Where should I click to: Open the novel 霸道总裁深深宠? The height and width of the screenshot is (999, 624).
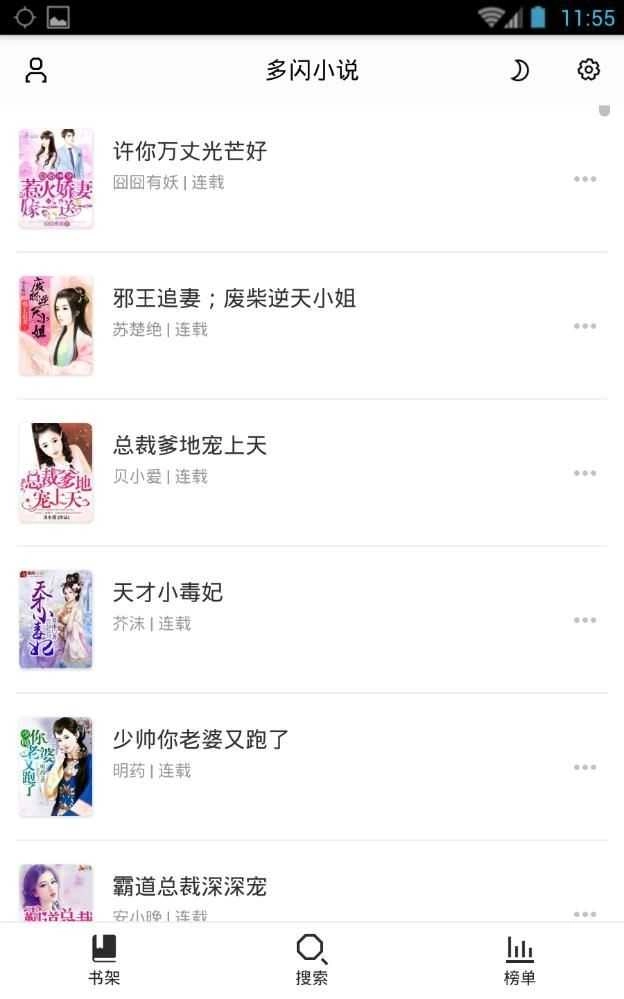pos(190,887)
